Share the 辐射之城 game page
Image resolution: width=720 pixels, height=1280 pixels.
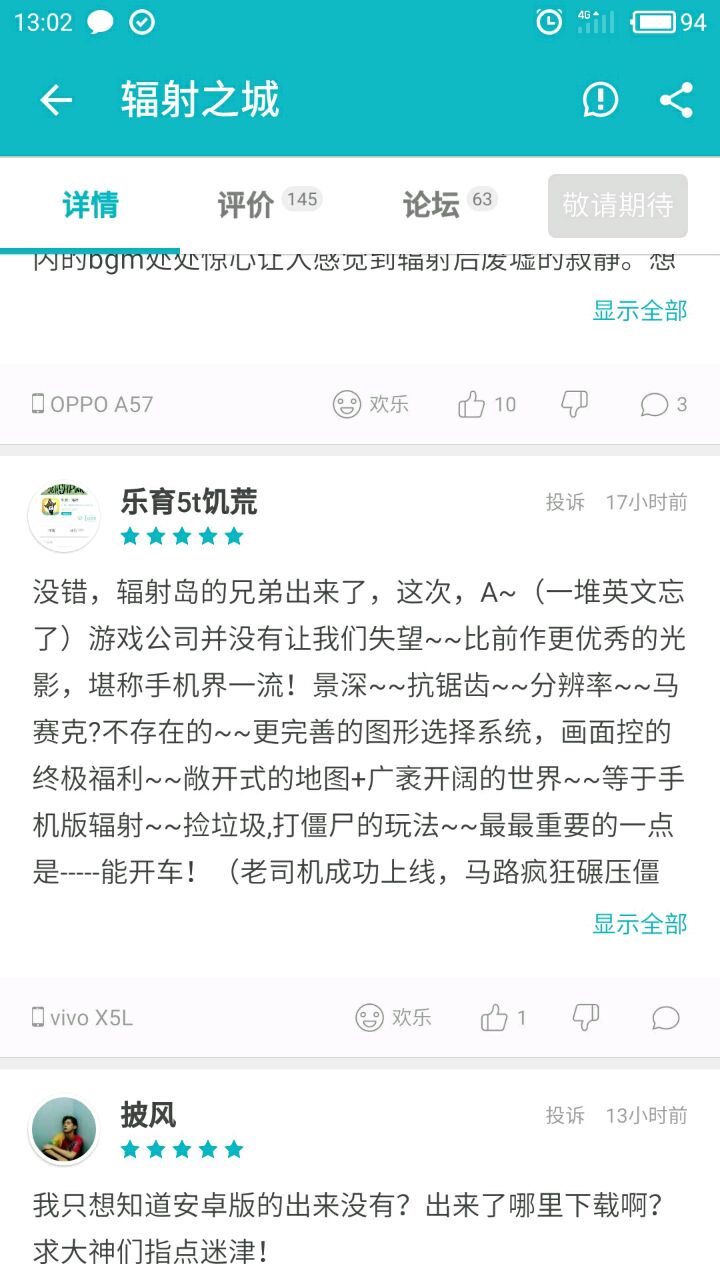[x=677, y=100]
